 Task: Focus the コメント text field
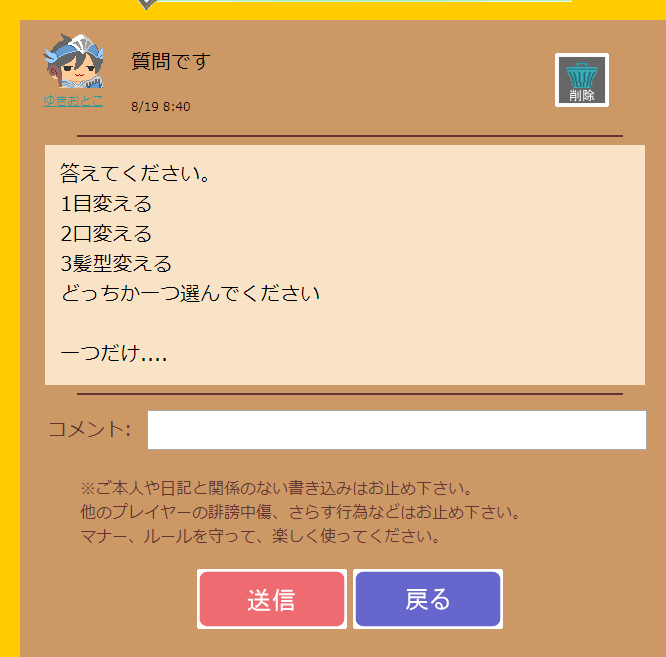(x=396, y=430)
